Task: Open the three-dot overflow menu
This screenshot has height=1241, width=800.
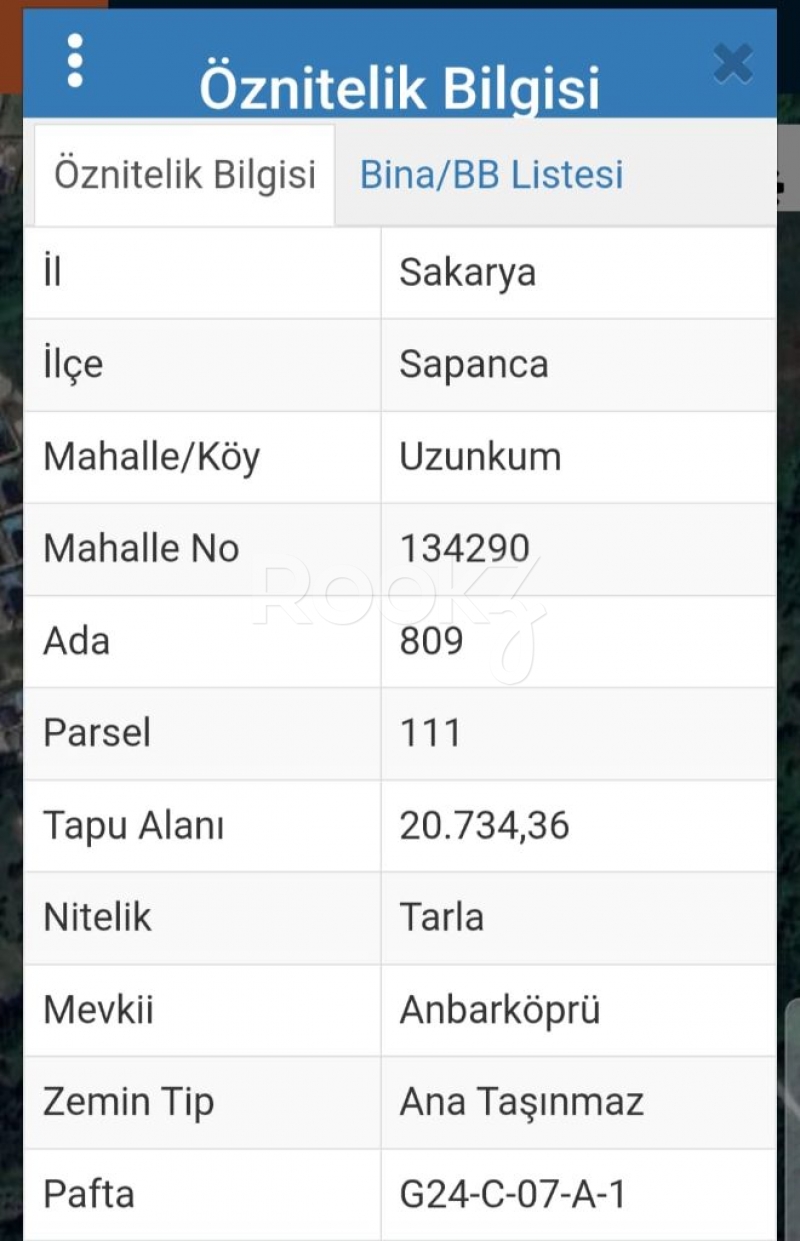Action: tap(75, 61)
